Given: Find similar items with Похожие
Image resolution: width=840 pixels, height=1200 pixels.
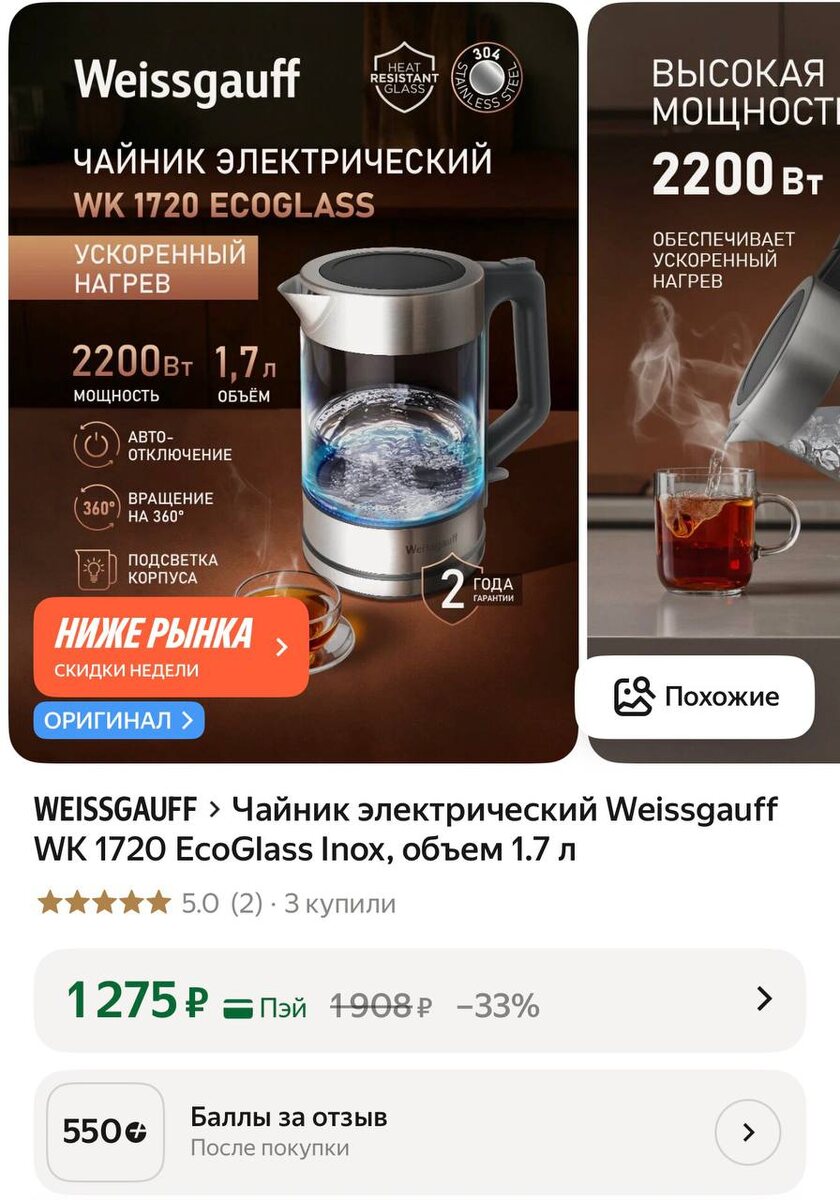Looking at the screenshot, I should [x=696, y=697].
